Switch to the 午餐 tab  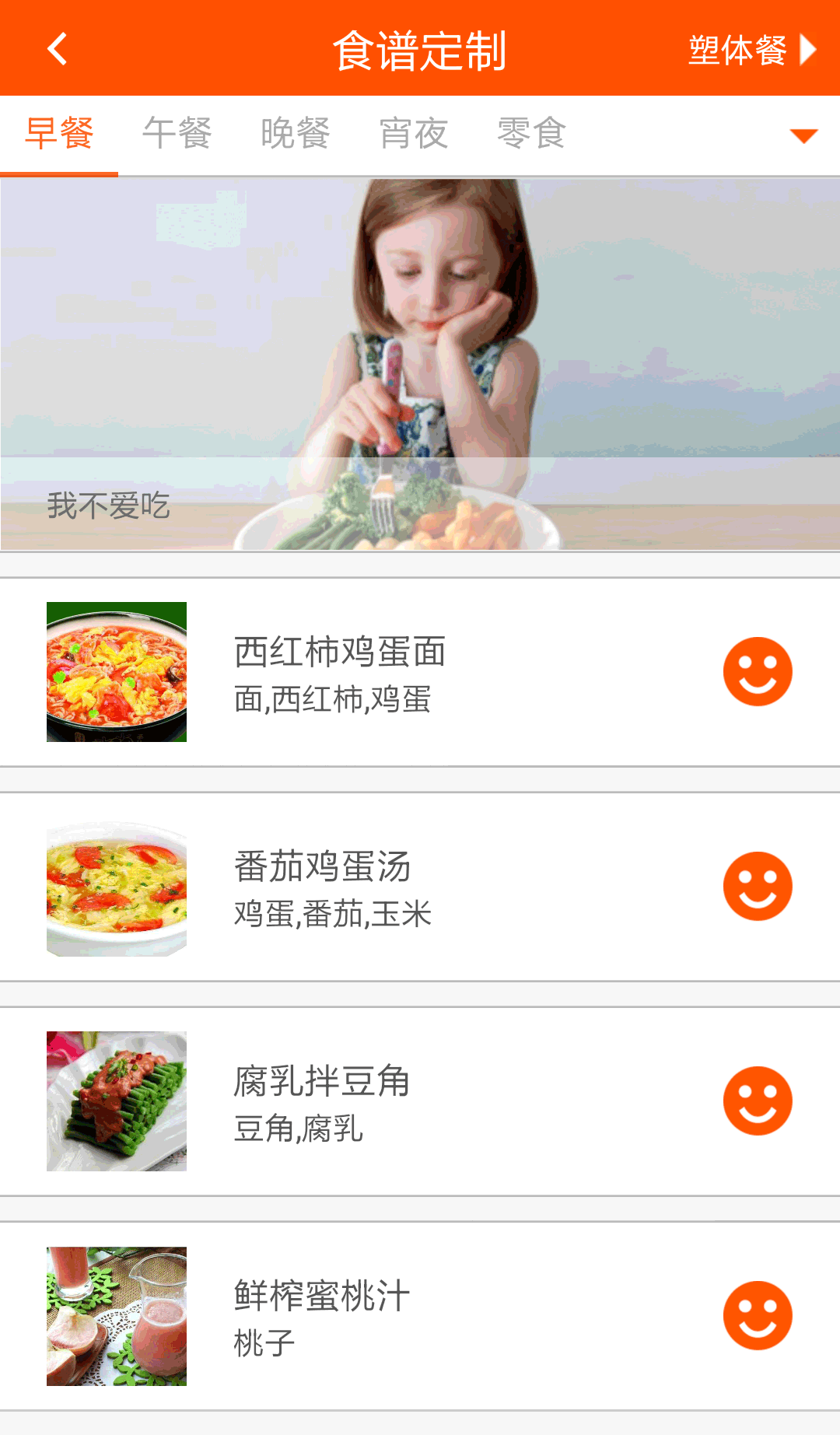(177, 134)
